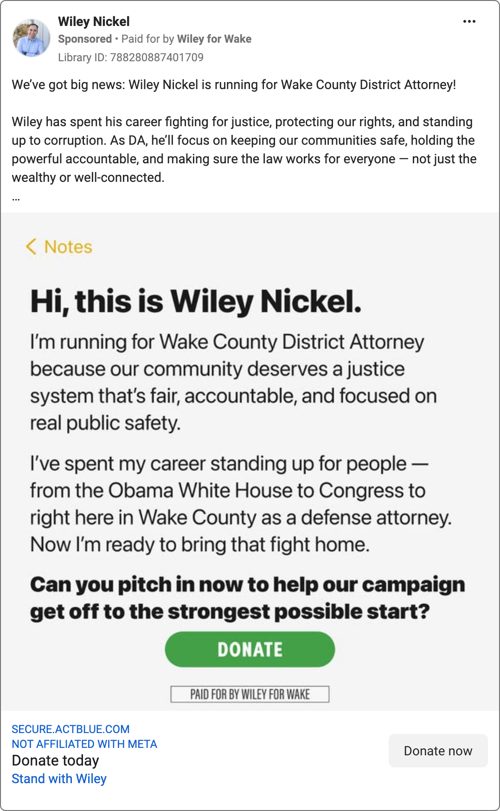Open the ad's Notes-style image

[250, 461]
